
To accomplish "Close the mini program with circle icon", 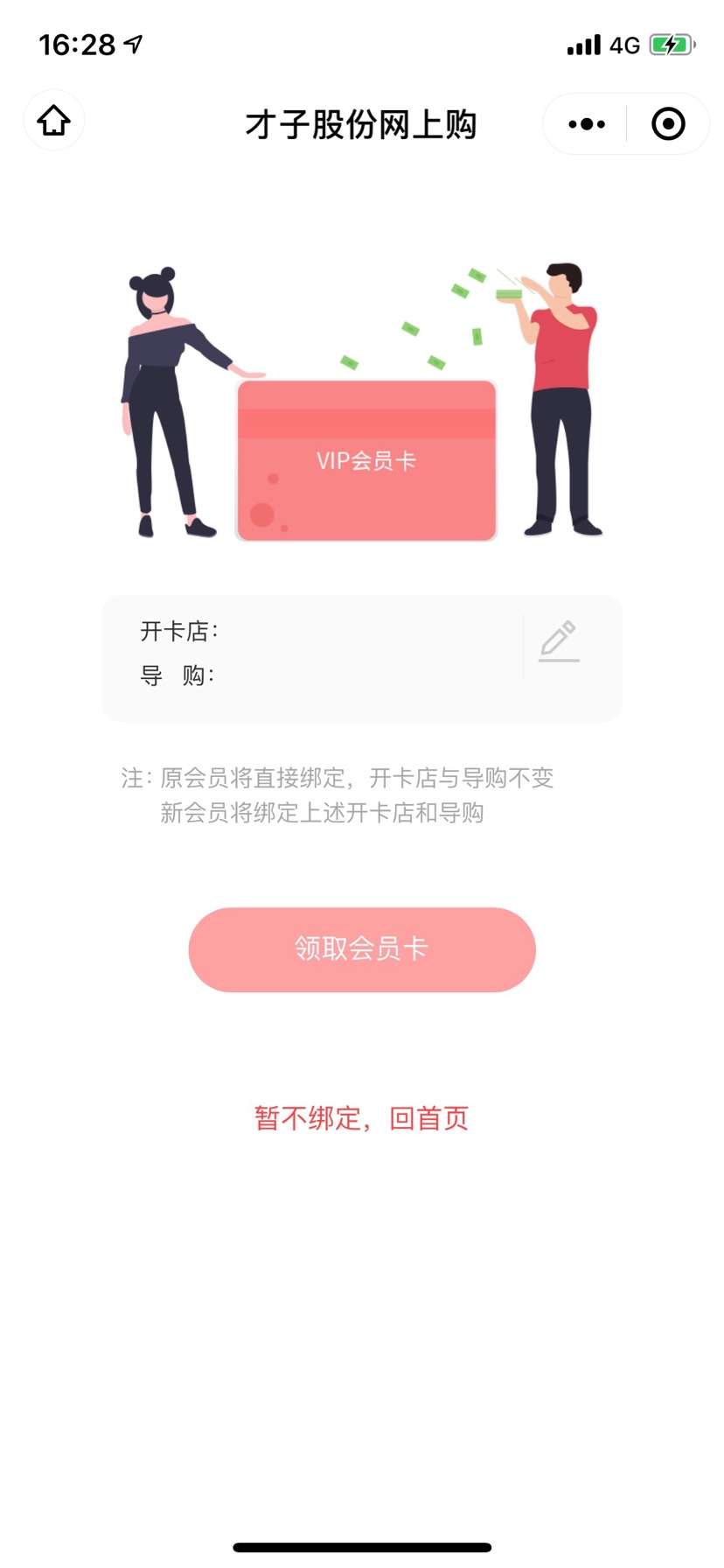I will 669,124.
